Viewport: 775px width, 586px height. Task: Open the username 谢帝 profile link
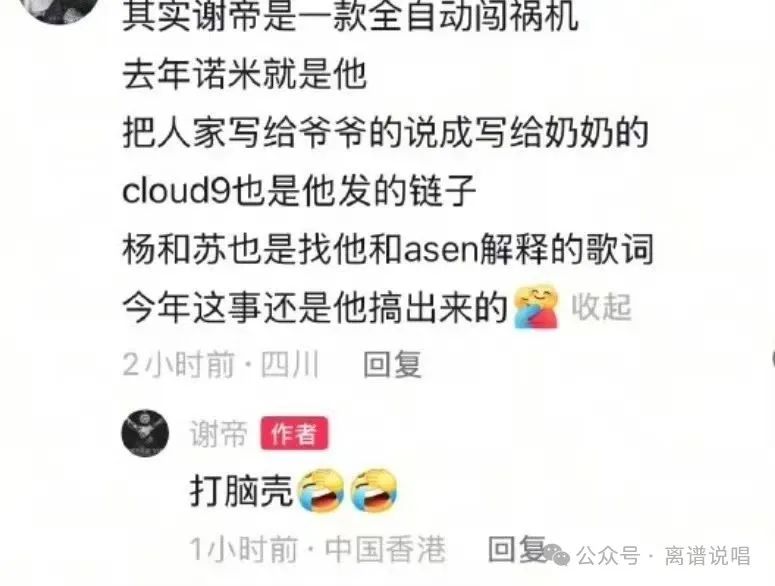pyautogui.click(x=217, y=433)
